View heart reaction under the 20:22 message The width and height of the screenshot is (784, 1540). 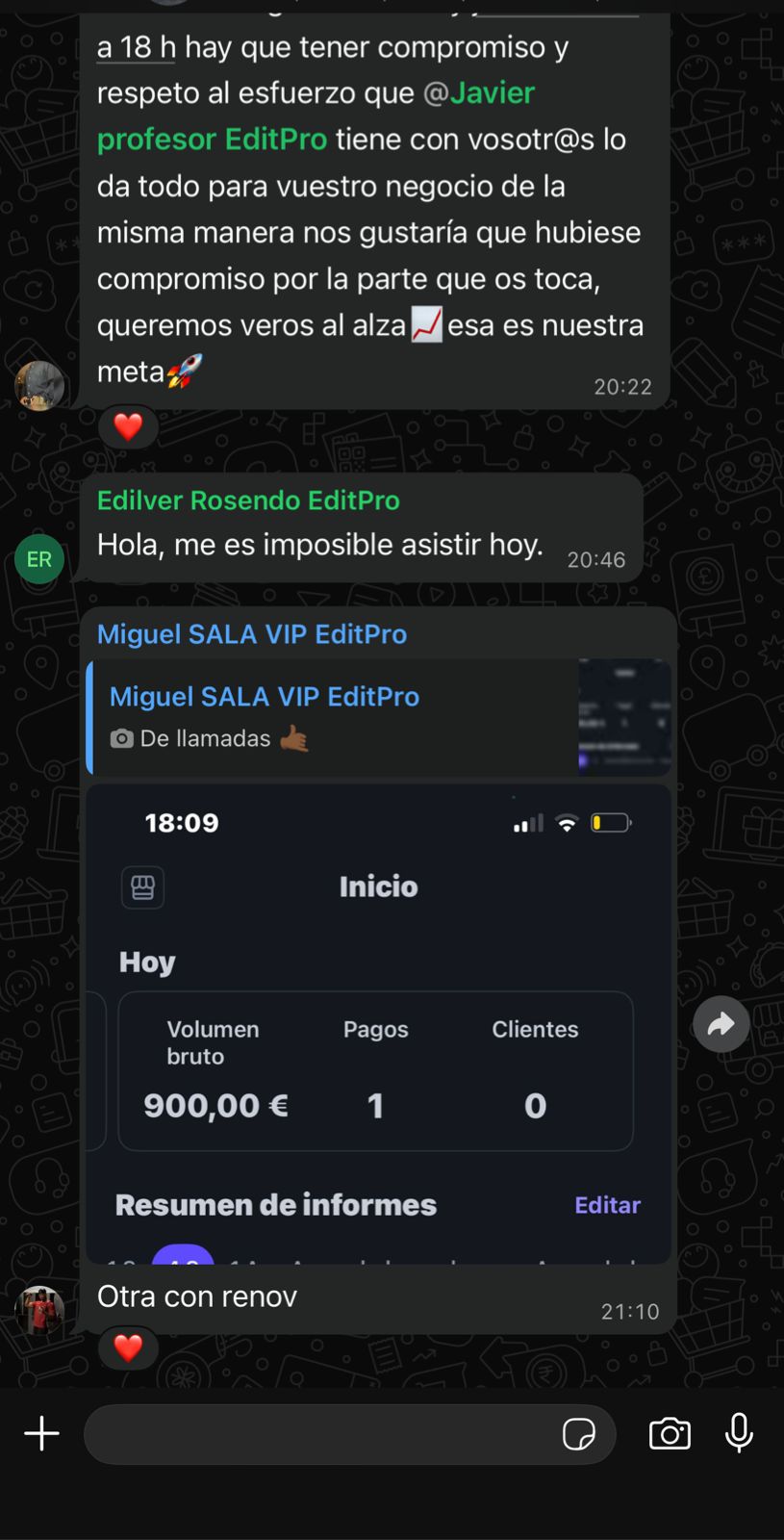[x=128, y=426]
